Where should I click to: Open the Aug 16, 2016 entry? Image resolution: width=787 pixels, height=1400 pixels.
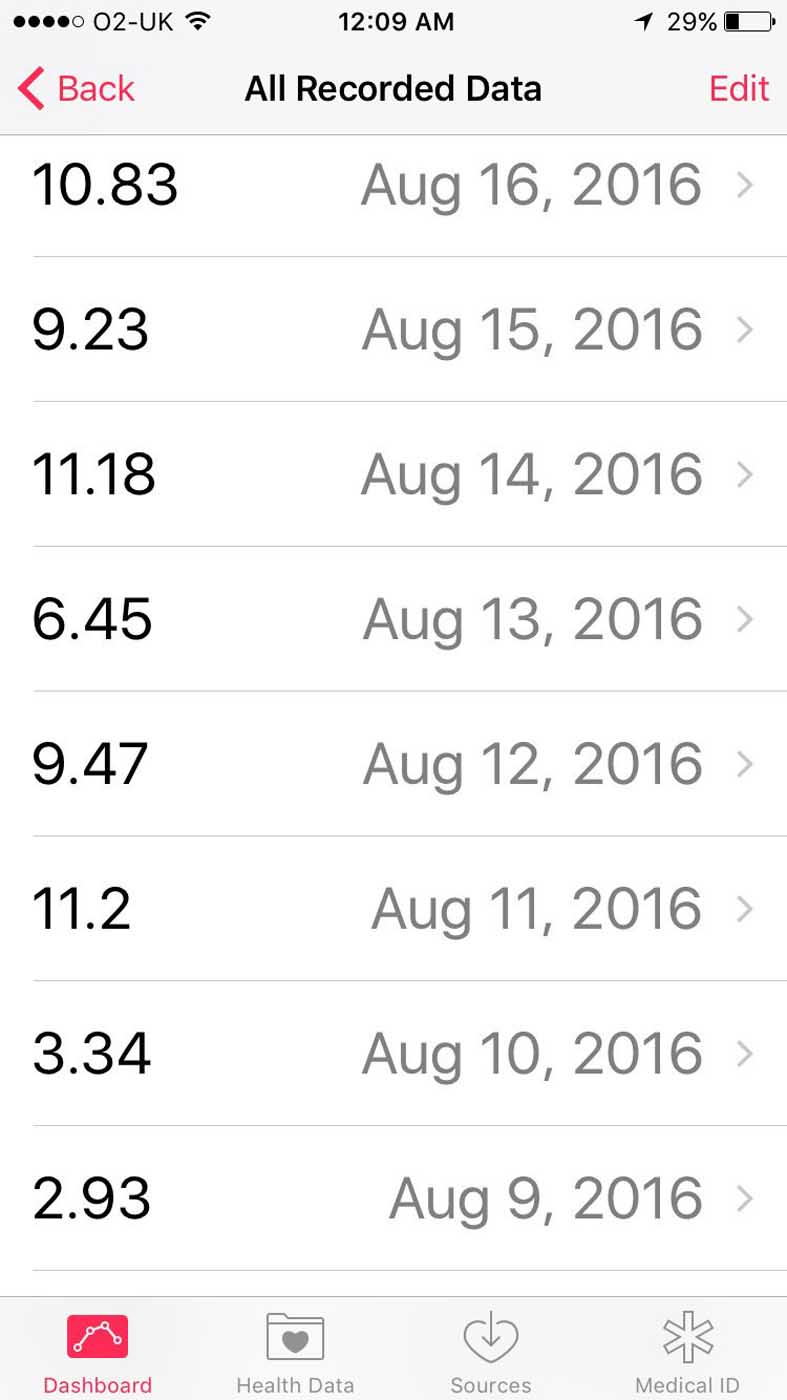[x=400, y=185]
